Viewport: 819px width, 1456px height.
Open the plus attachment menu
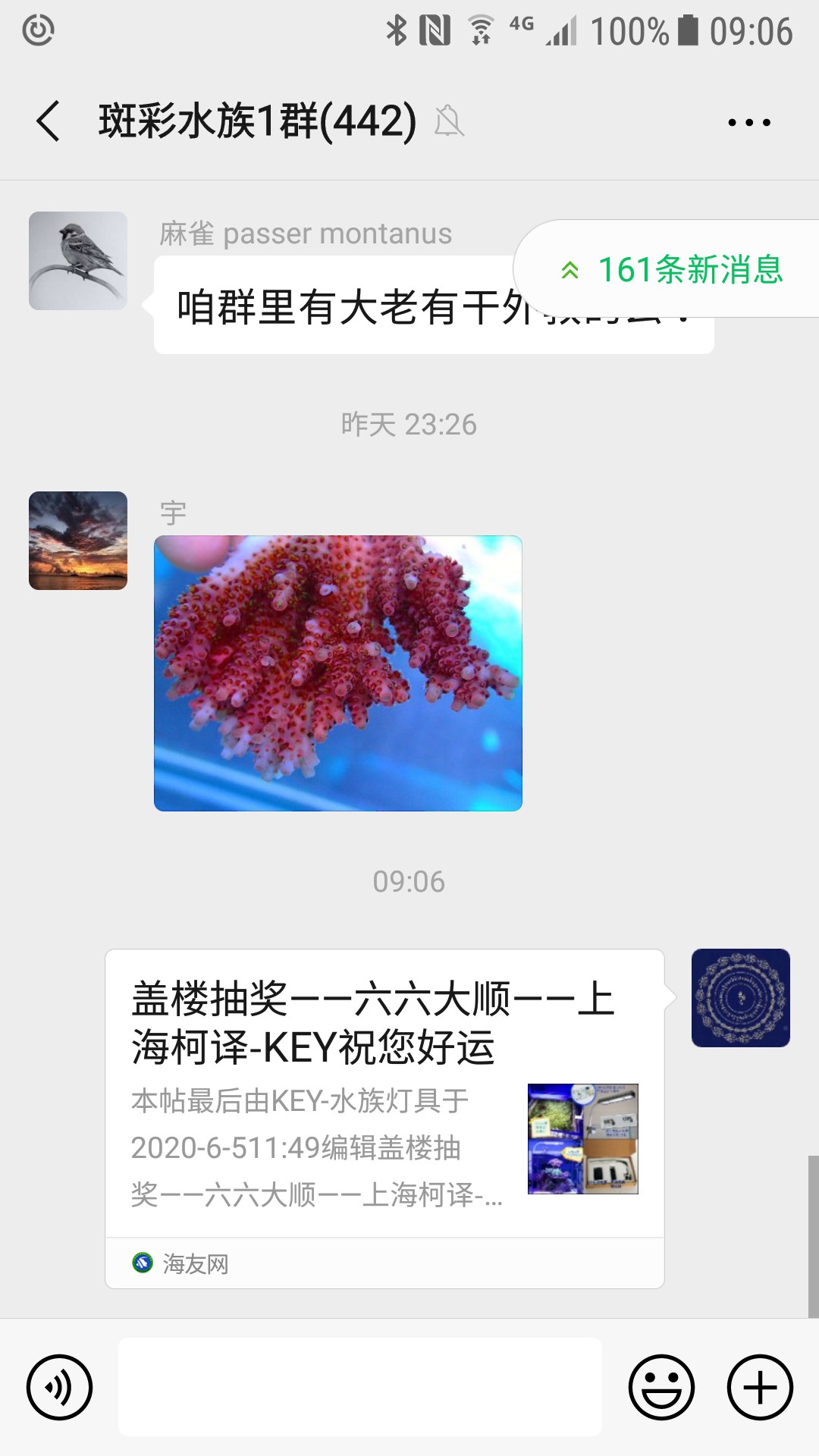tap(760, 1387)
